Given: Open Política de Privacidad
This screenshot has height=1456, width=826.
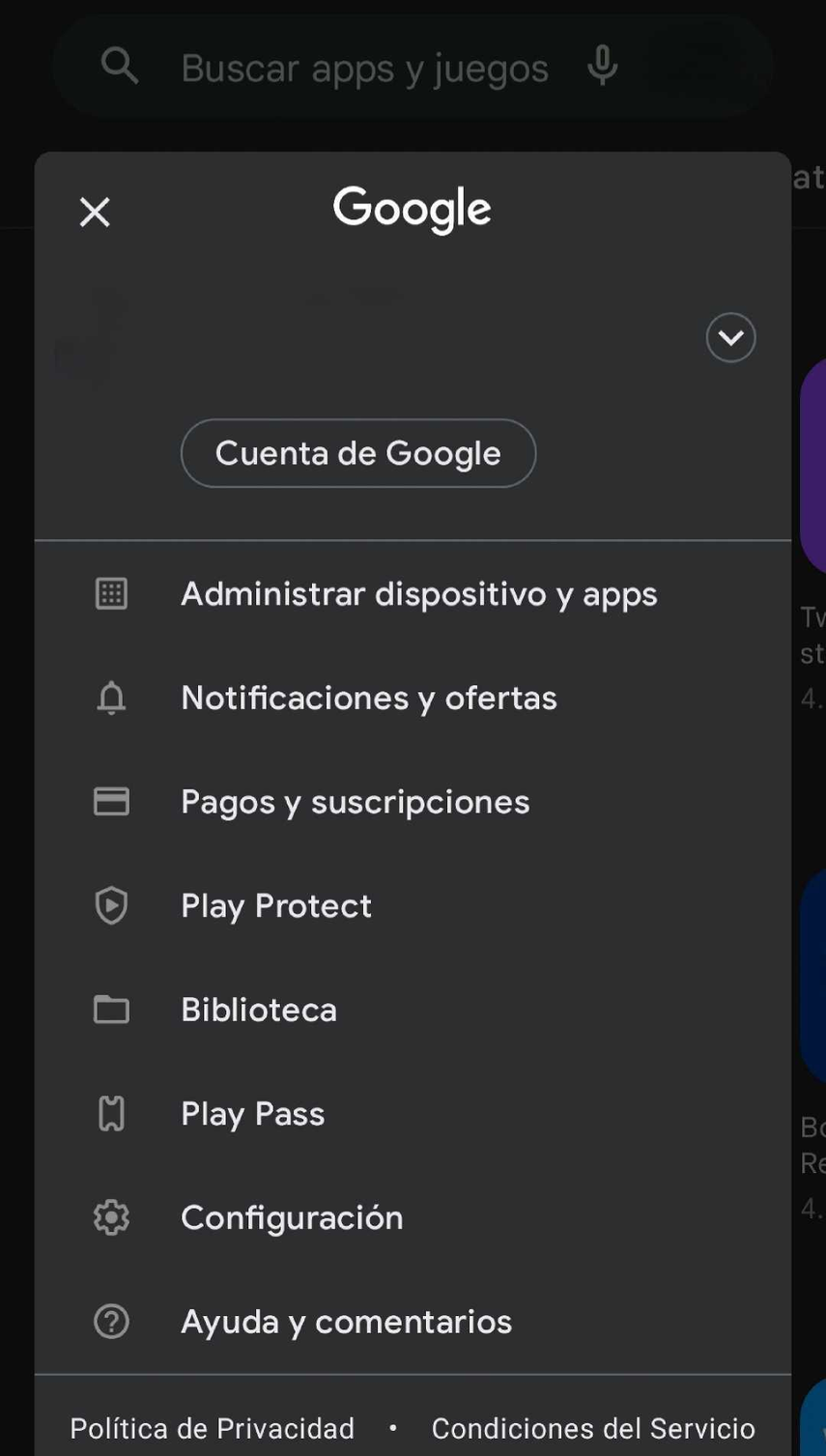Looking at the screenshot, I should (212, 1428).
